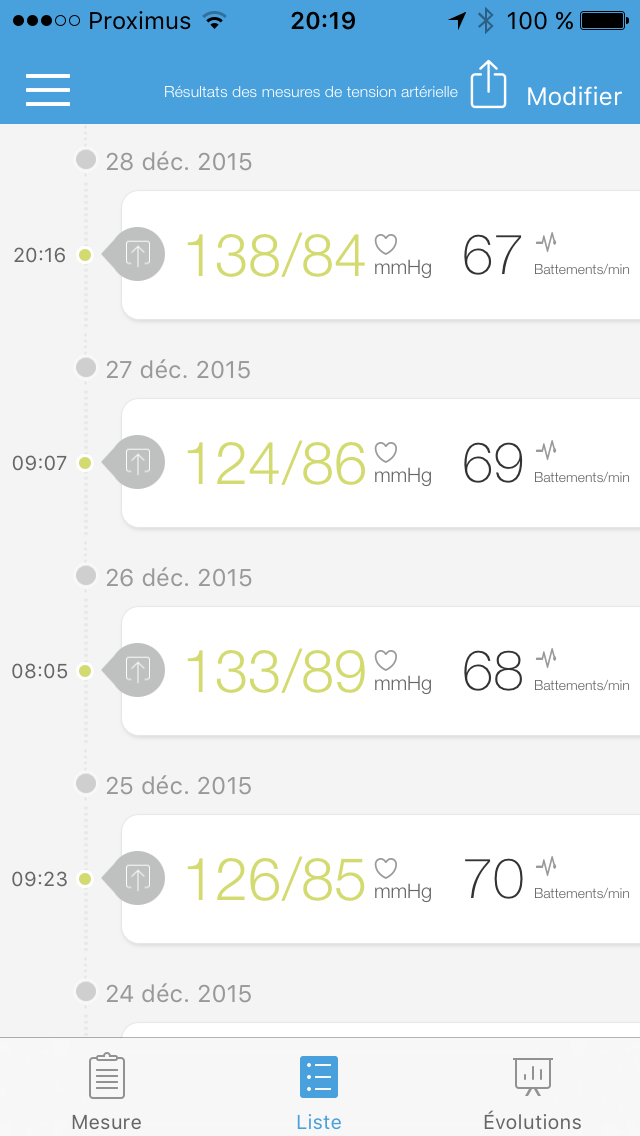The height and width of the screenshot is (1136, 640).
Task: Open the 124/86 measurement card
Action: (x=400, y=463)
